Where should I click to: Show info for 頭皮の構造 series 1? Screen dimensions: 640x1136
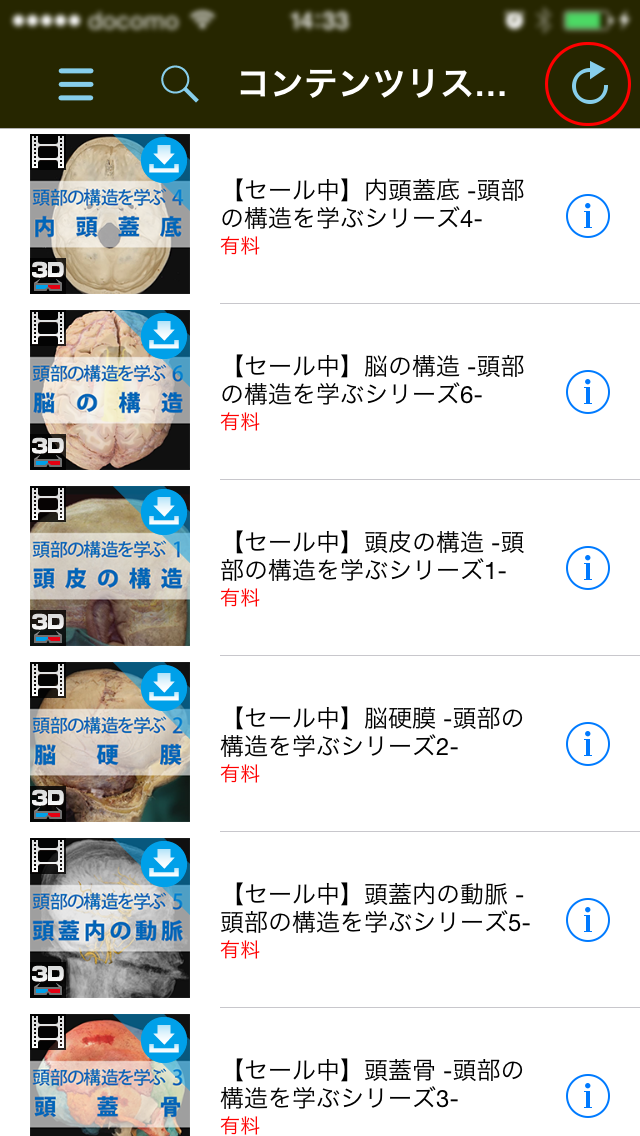click(x=588, y=567)
